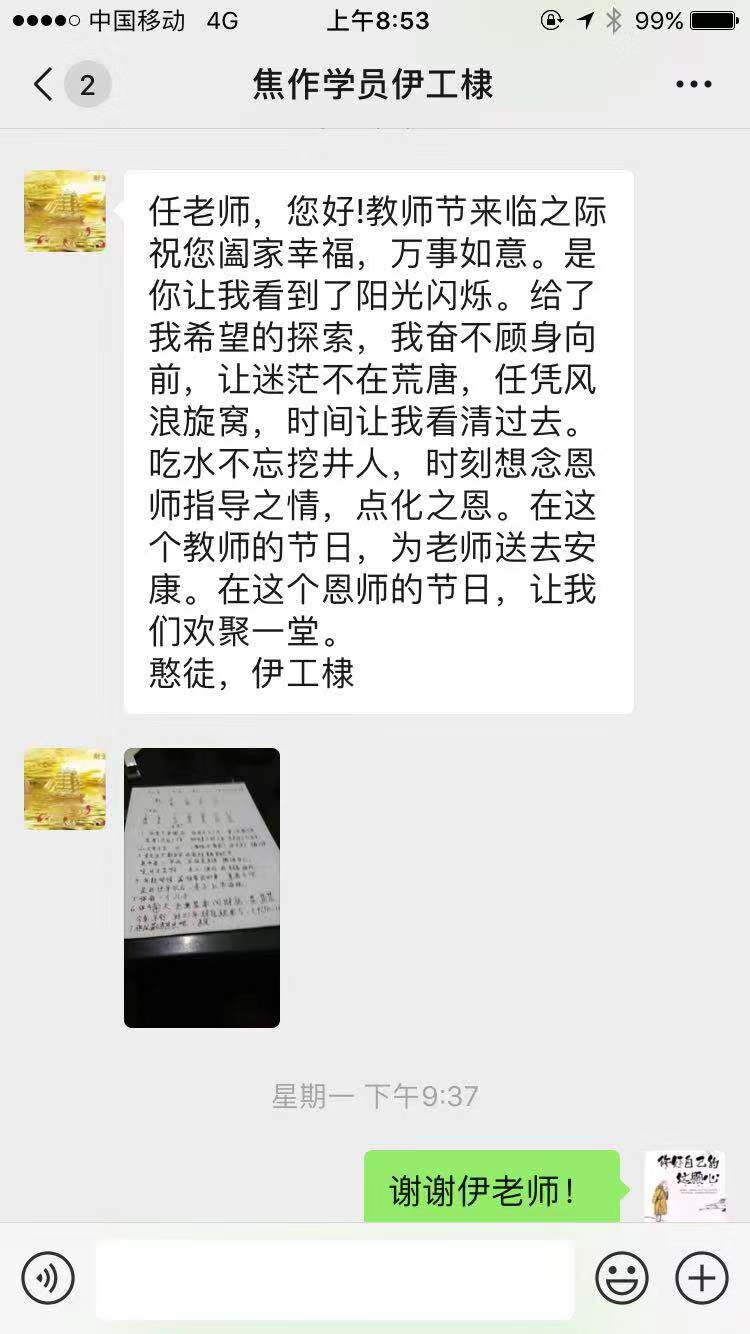Open my own avatar next to 谢谢伊老师
The height and width of the screenshot is (1334, 750).
pos(685,1185)
